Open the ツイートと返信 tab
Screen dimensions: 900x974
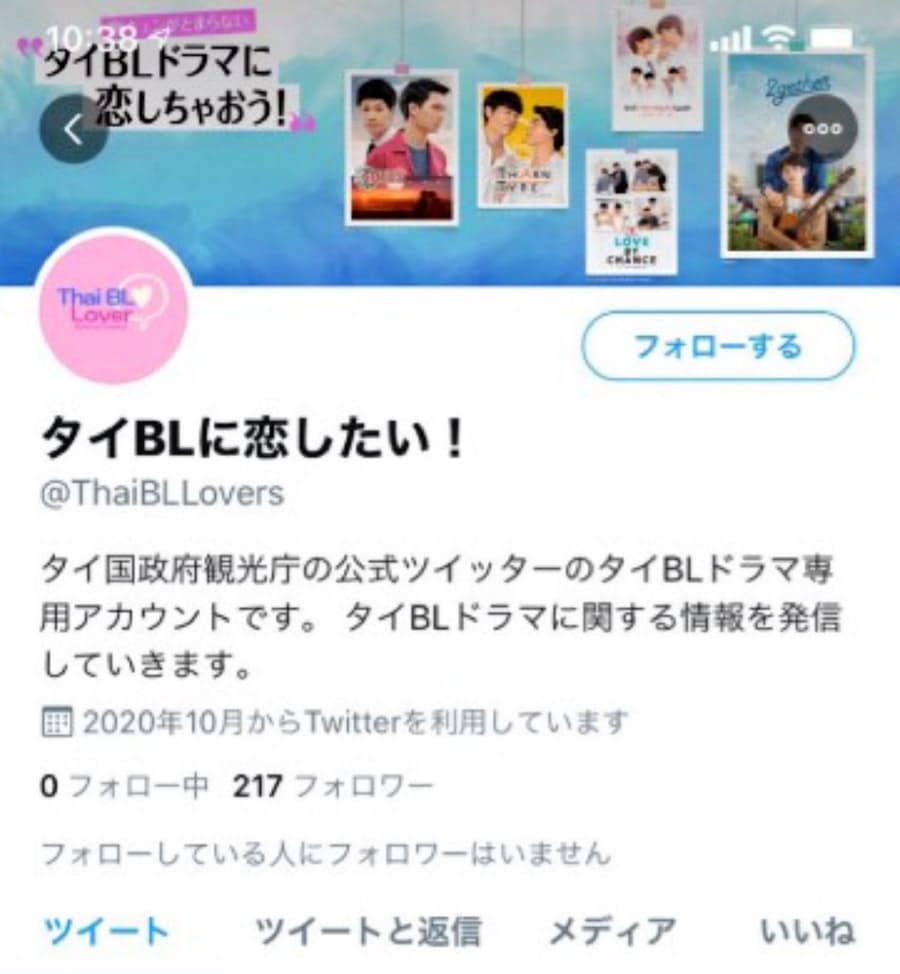370,930
